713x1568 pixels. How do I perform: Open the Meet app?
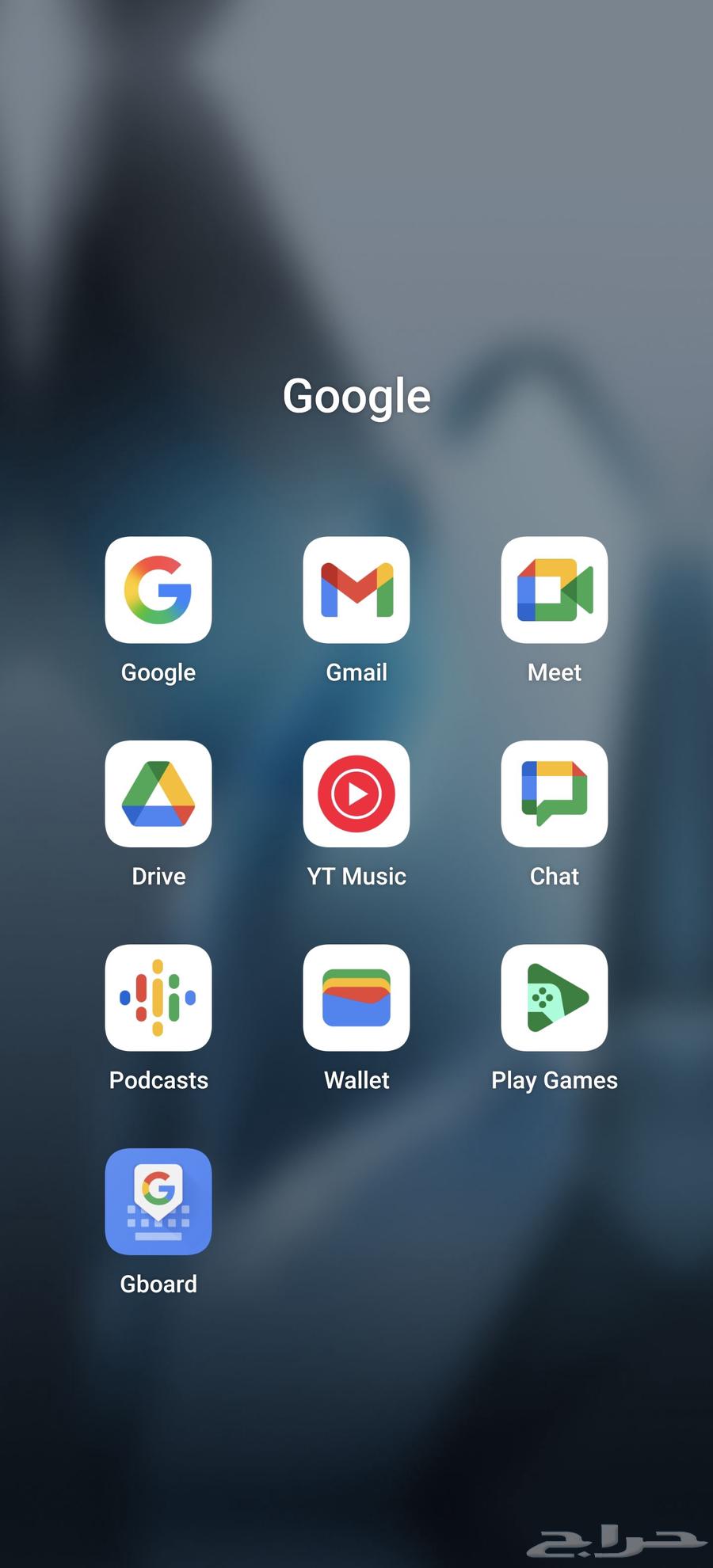(x=555, y=590)
